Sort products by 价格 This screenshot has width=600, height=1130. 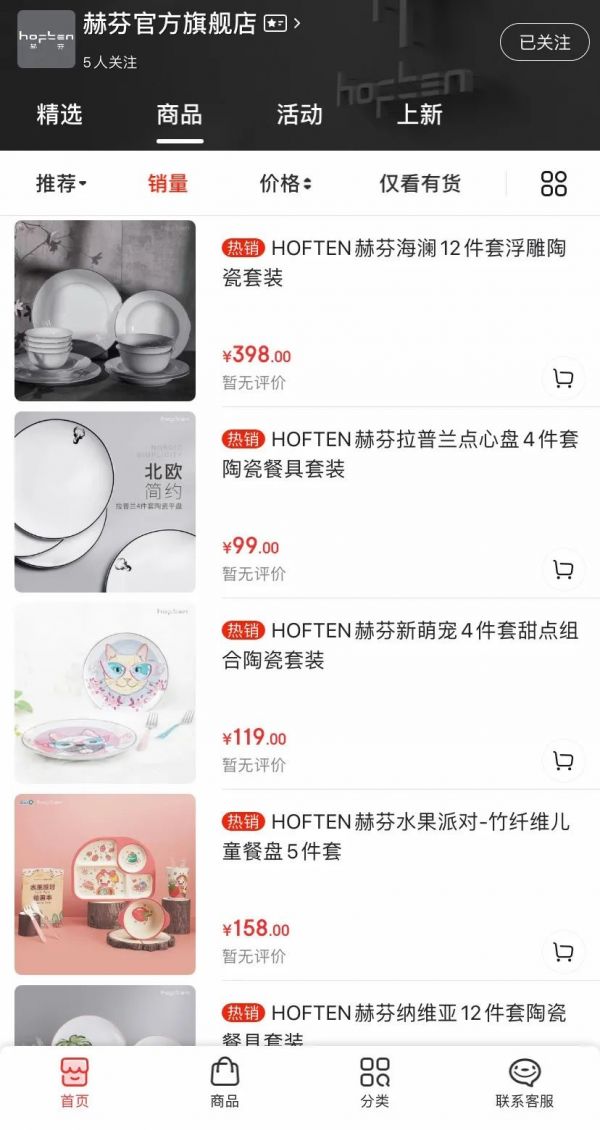[x=285, y=183]
